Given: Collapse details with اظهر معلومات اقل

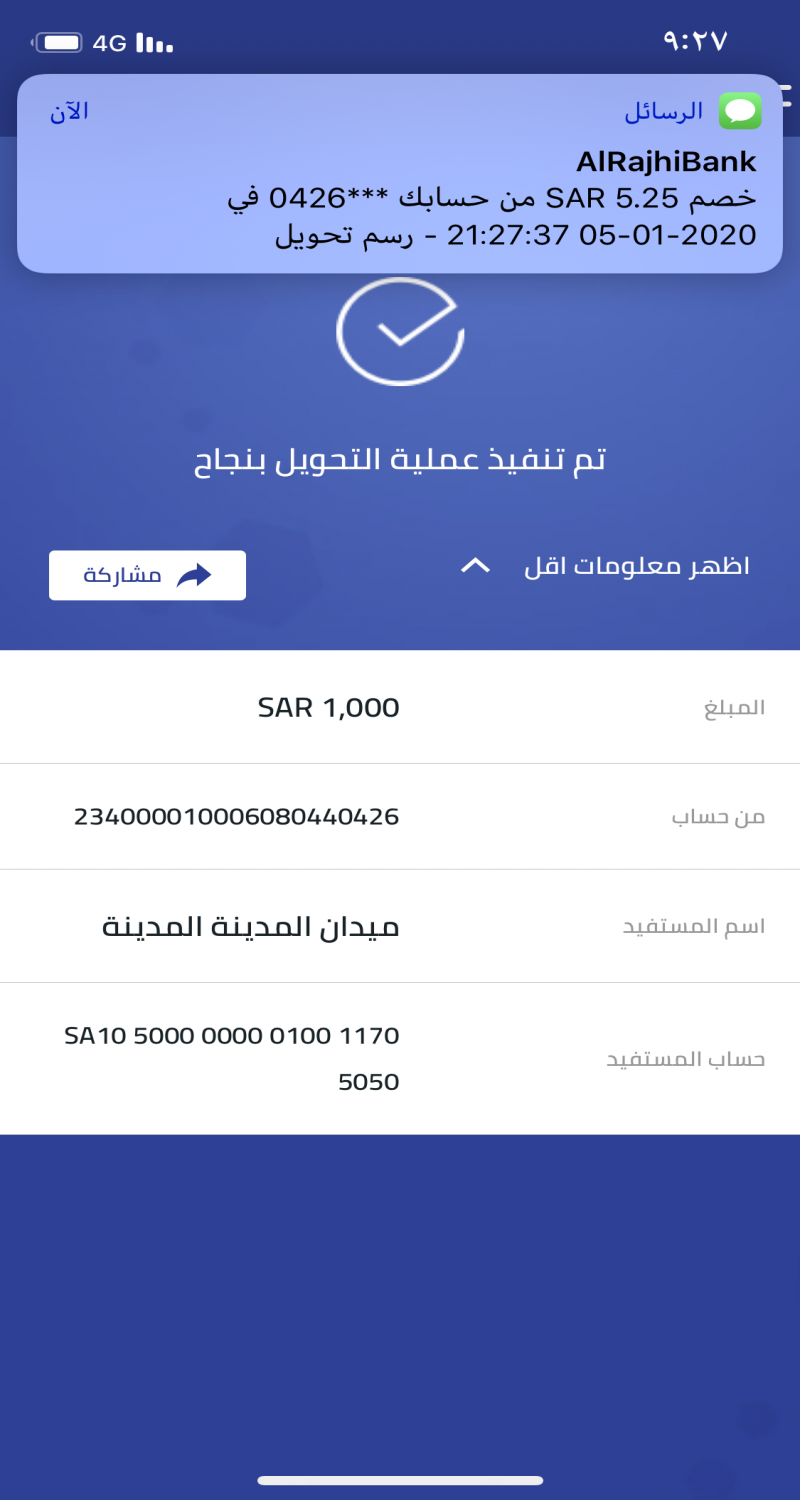Looking at the screenshot, I should [606, 567].
